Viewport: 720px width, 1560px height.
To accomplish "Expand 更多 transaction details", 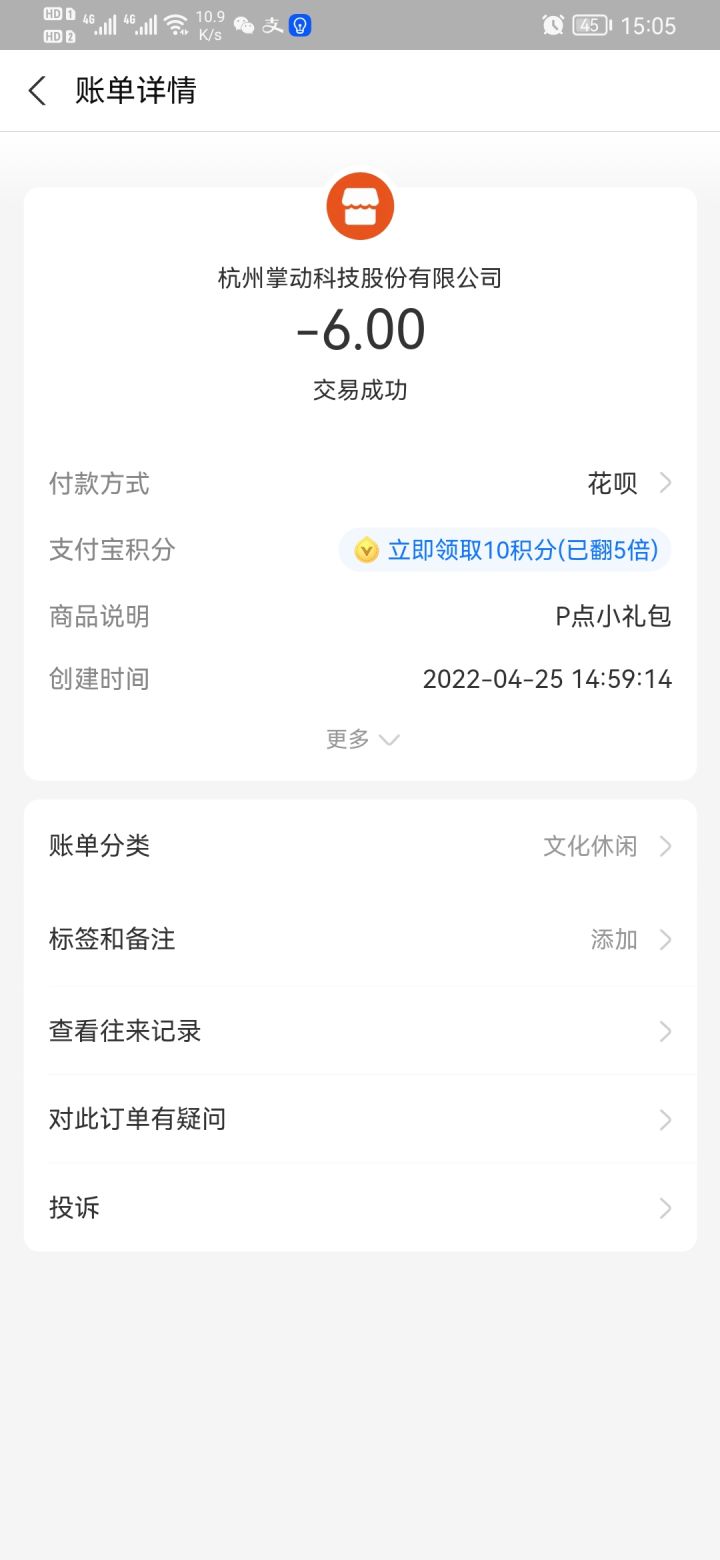I will (361, 739).
